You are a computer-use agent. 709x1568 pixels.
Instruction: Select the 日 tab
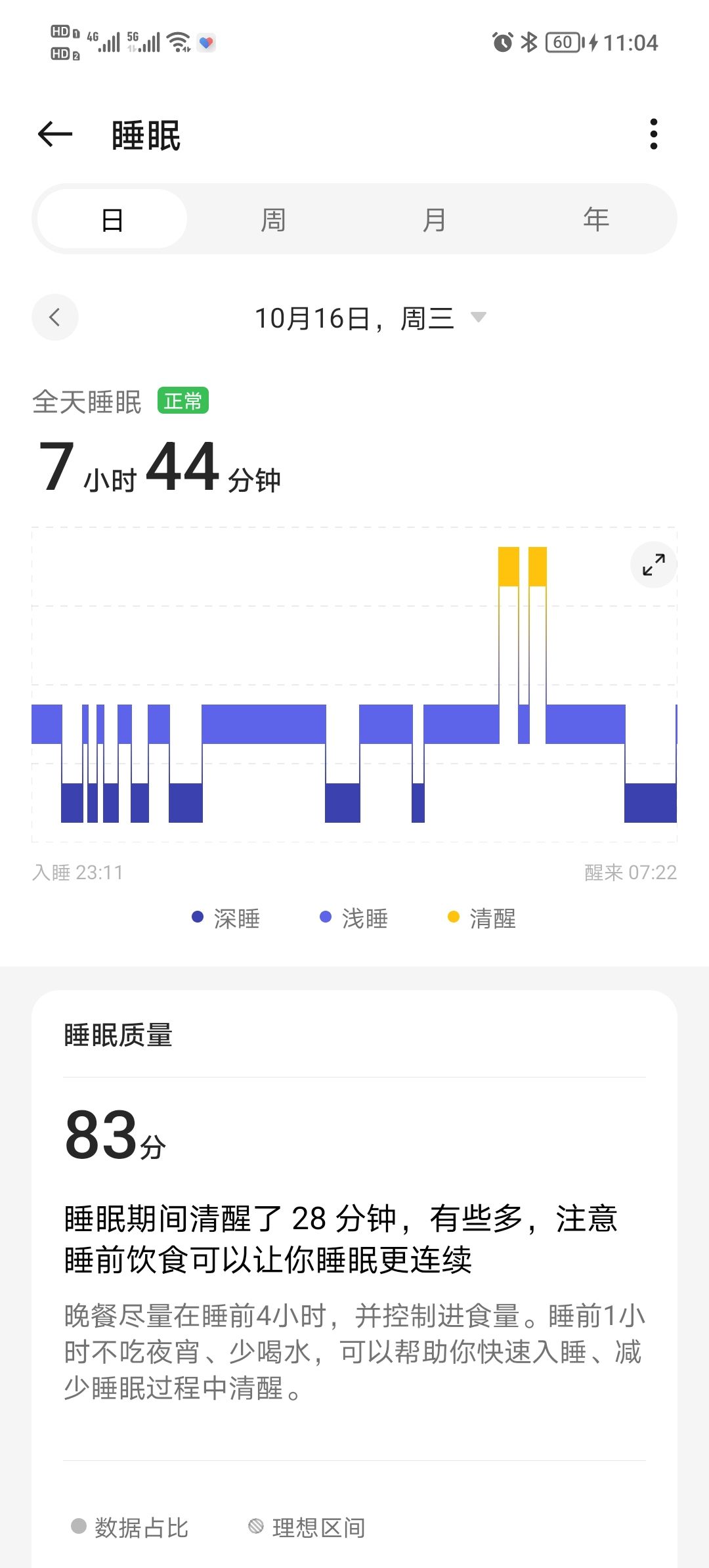(112, 219)
